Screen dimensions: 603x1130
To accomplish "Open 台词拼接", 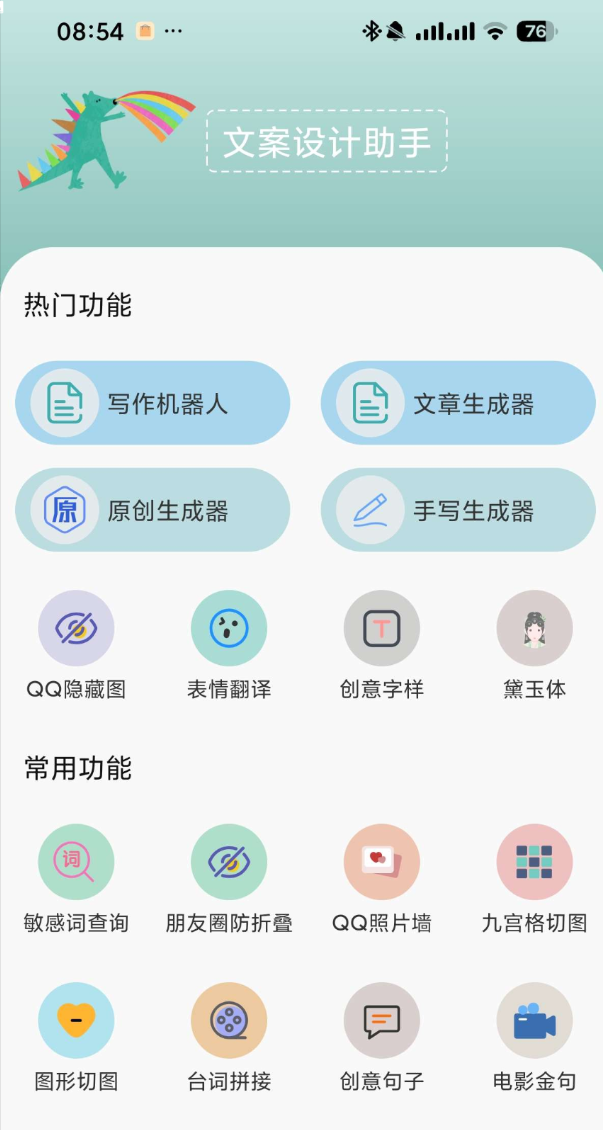I will tap(229, 1020).
